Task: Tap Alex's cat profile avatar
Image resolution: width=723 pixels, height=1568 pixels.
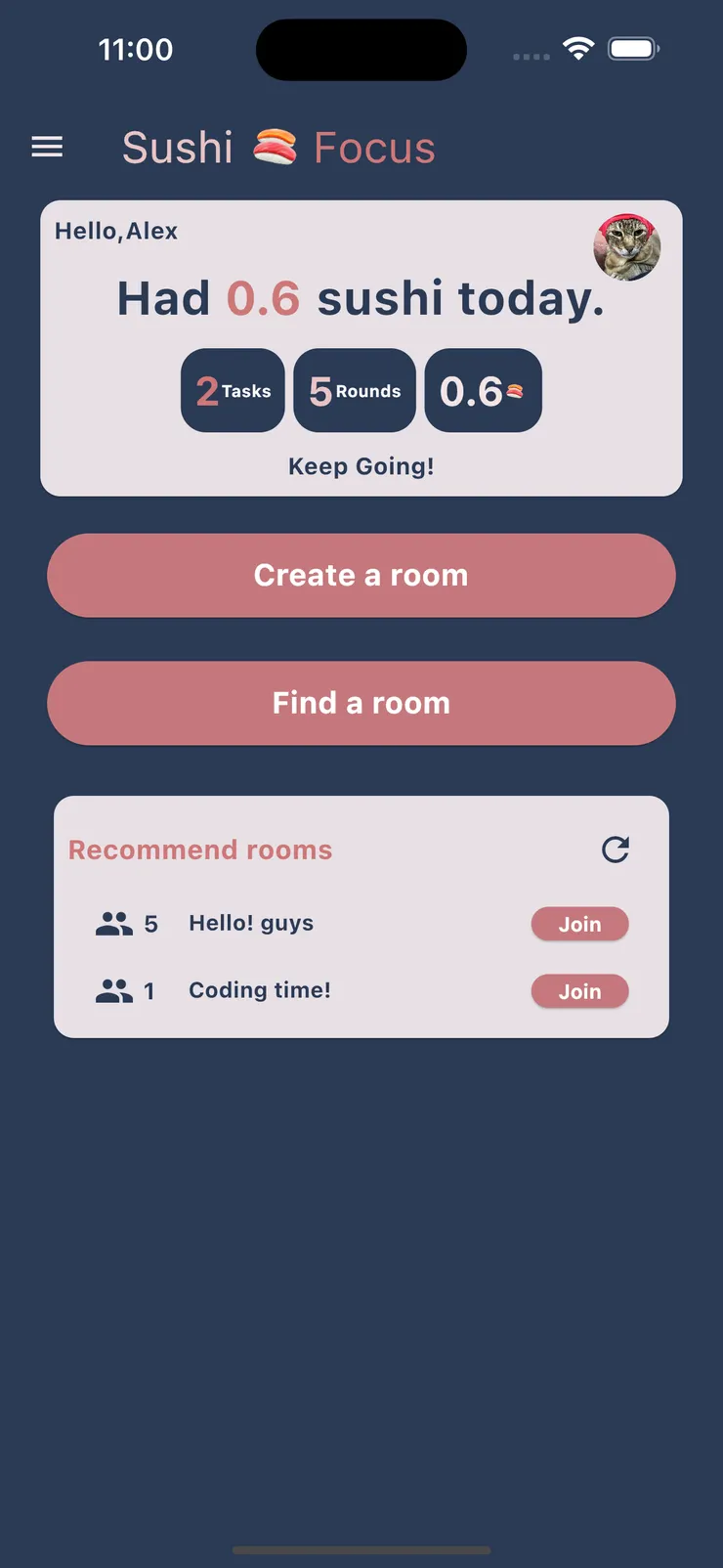Action: click(x=627, y=247)
